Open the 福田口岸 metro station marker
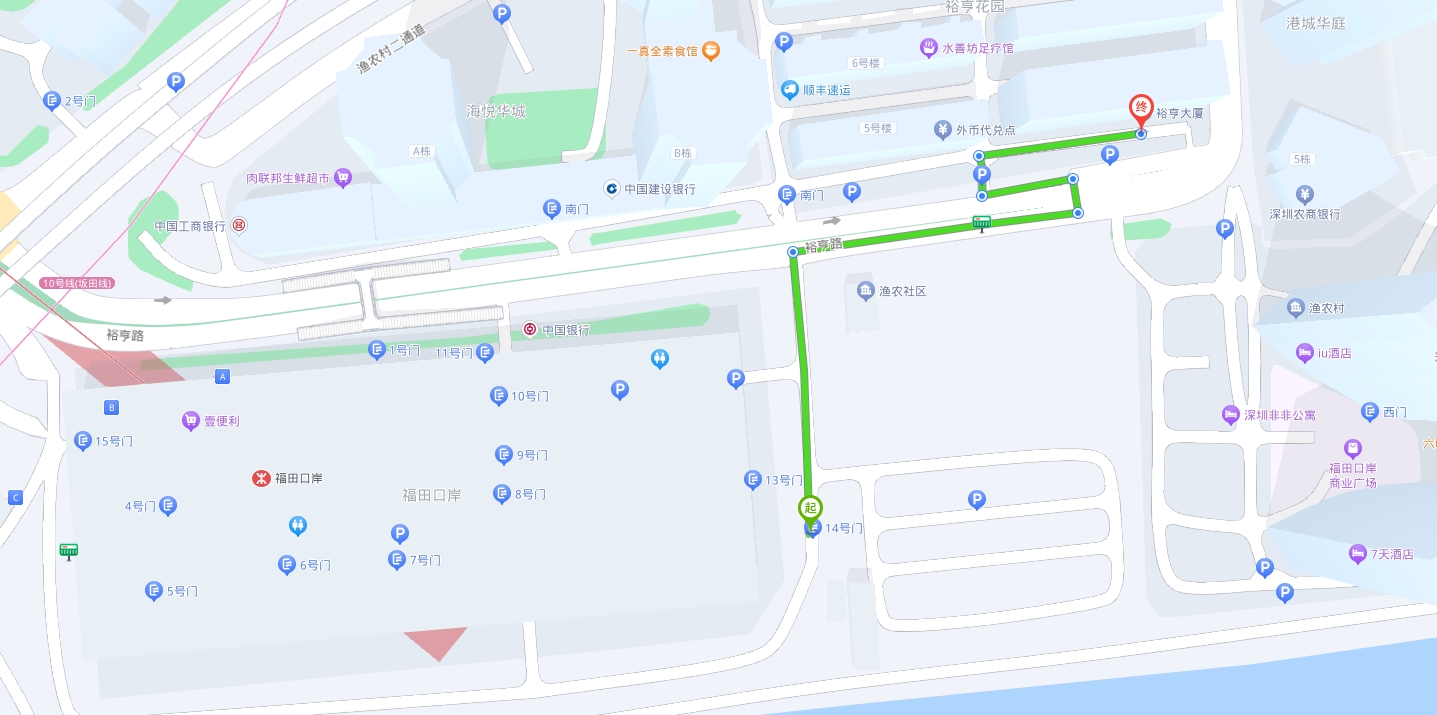 [261, 478]
